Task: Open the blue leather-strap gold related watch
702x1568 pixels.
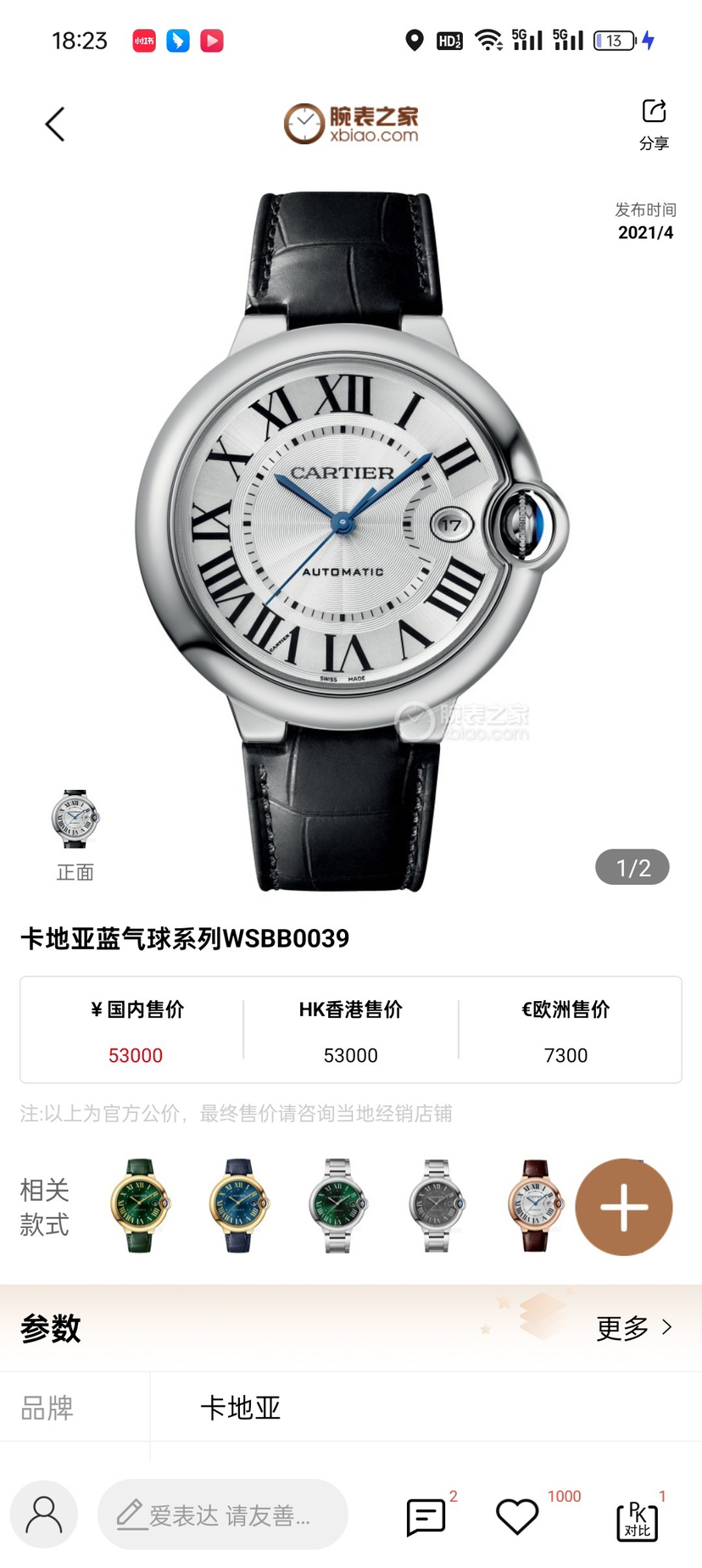Action: (238, 1205)
